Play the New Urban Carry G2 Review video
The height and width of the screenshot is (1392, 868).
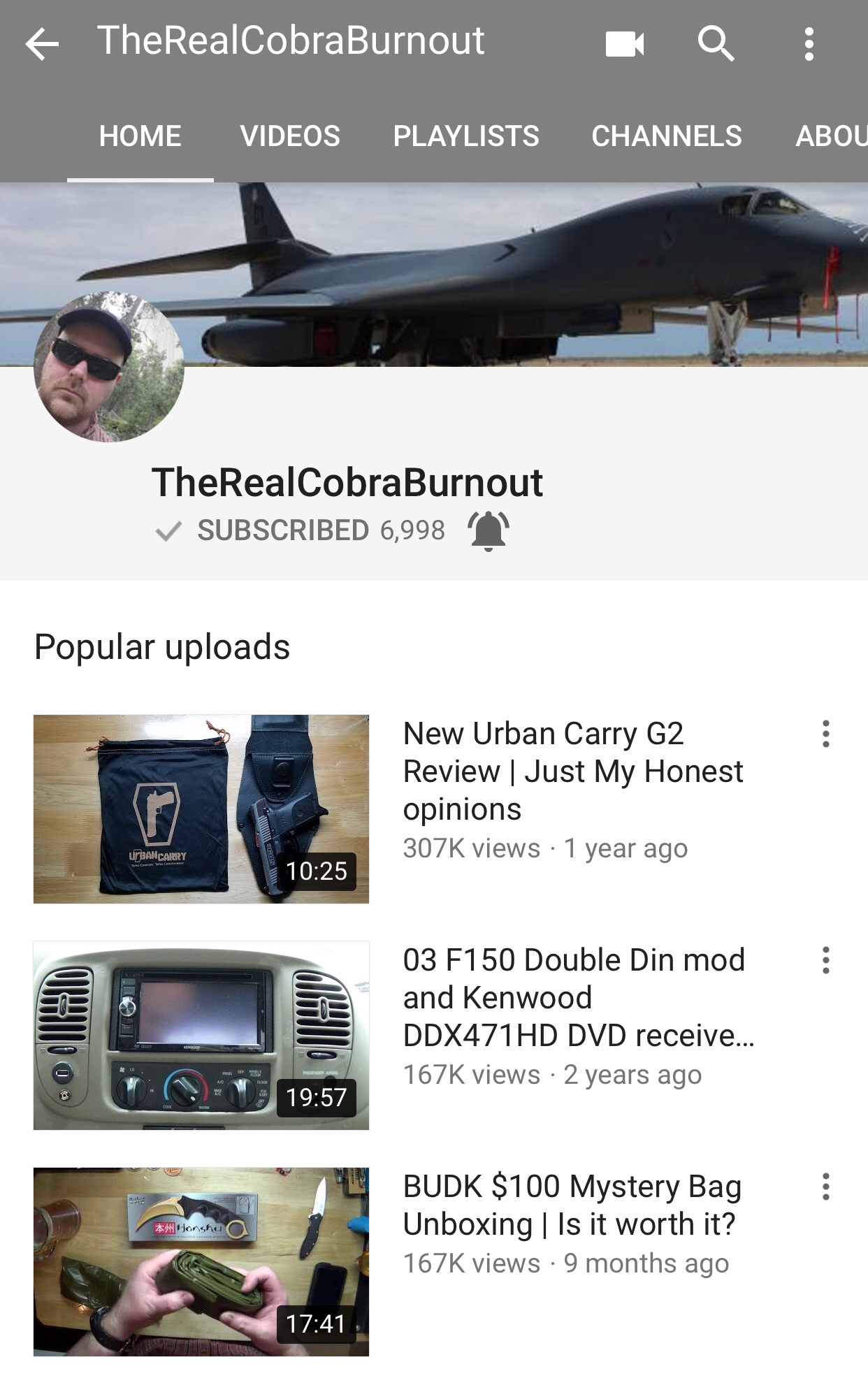(201, 809)
